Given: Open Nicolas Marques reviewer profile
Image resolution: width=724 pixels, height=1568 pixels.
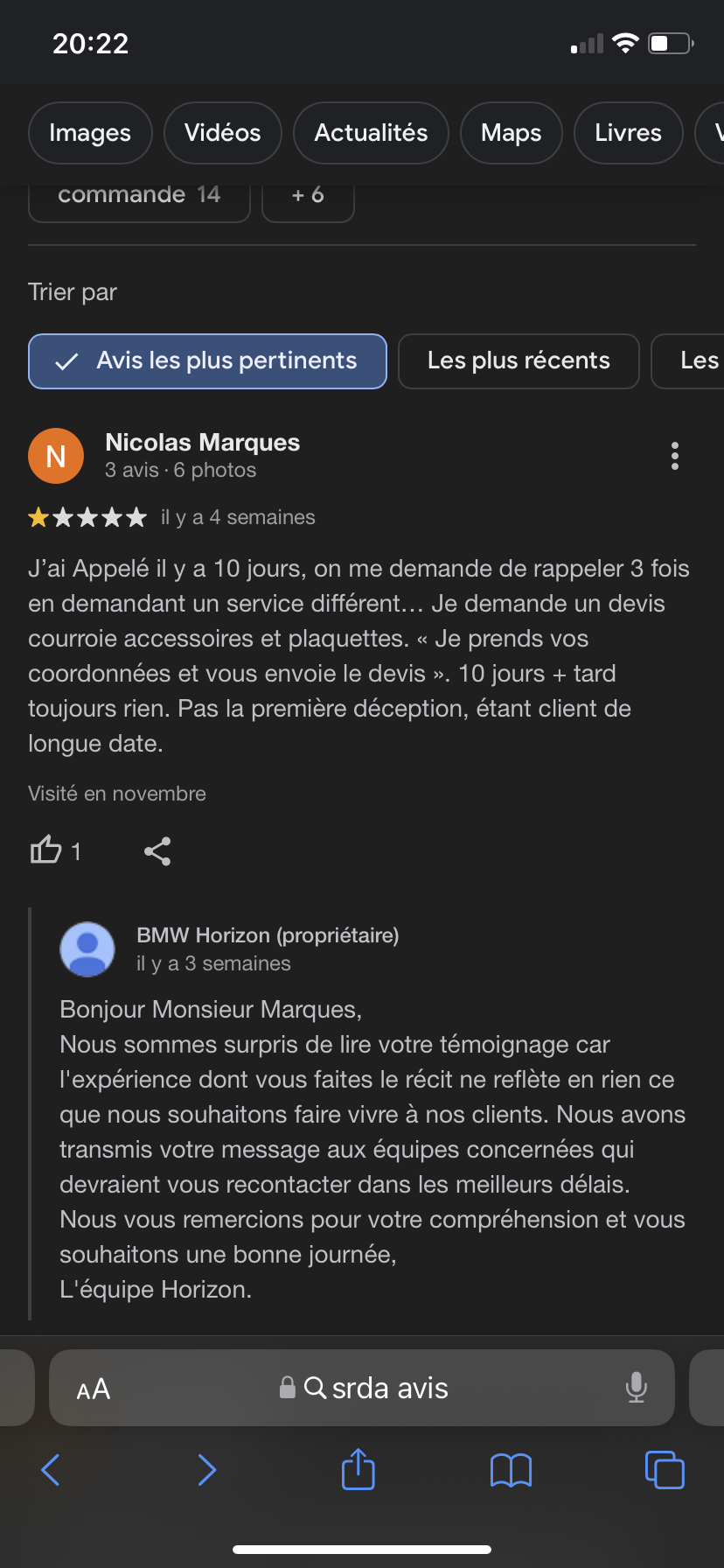Looking at the screenshot, I should pos(202,443).
